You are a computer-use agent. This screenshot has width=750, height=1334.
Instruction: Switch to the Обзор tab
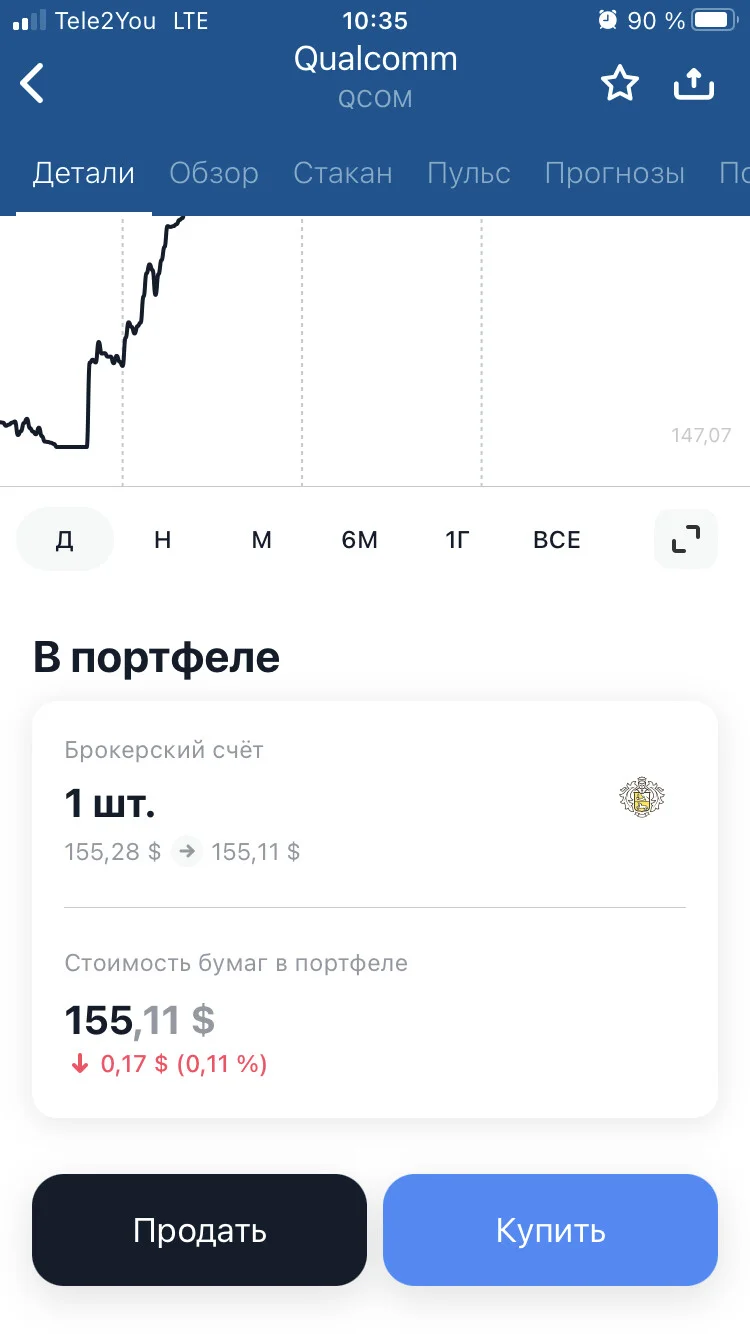[214, 173]
